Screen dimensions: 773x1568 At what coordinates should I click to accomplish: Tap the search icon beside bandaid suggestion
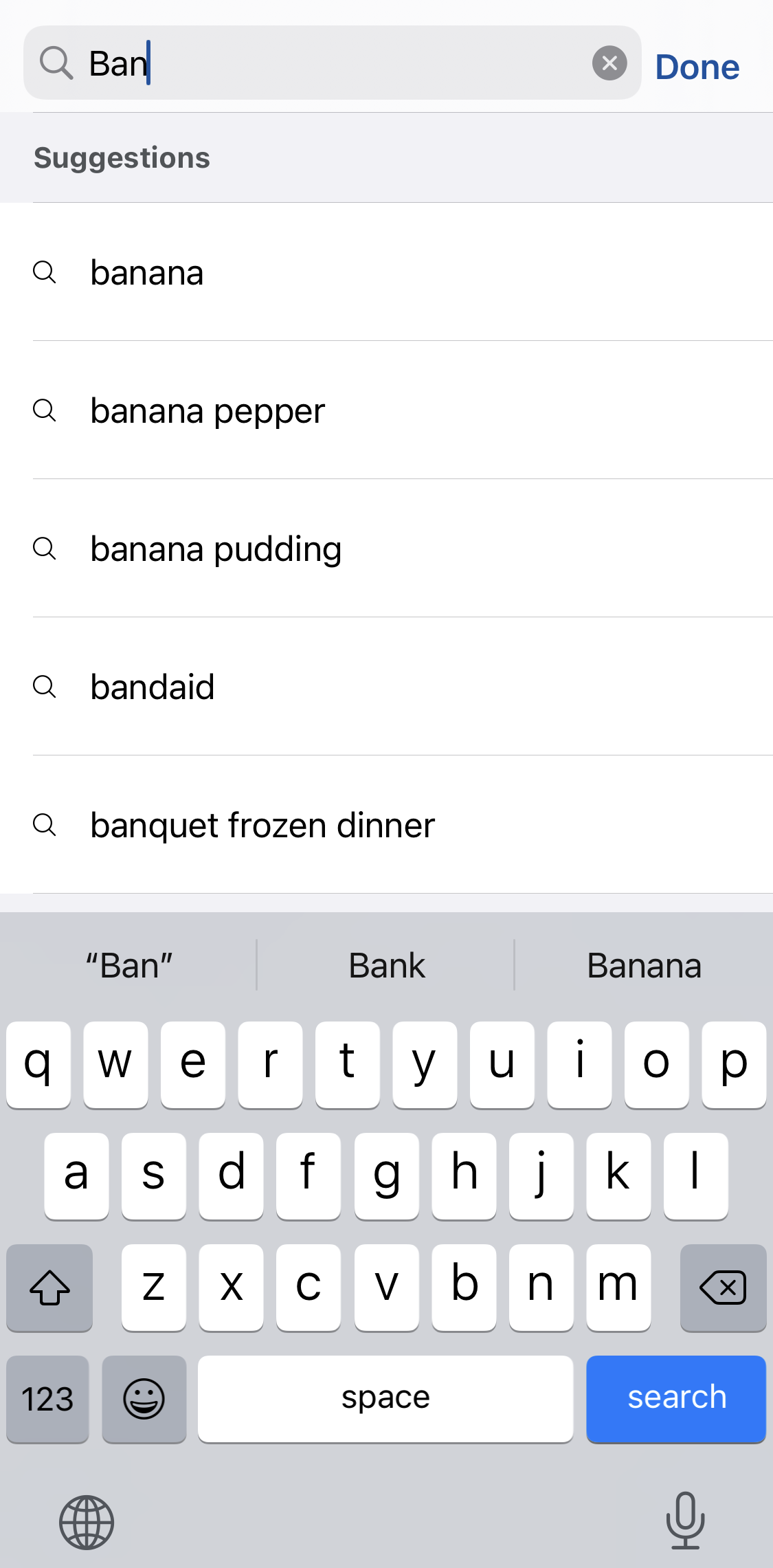[45, 687]
